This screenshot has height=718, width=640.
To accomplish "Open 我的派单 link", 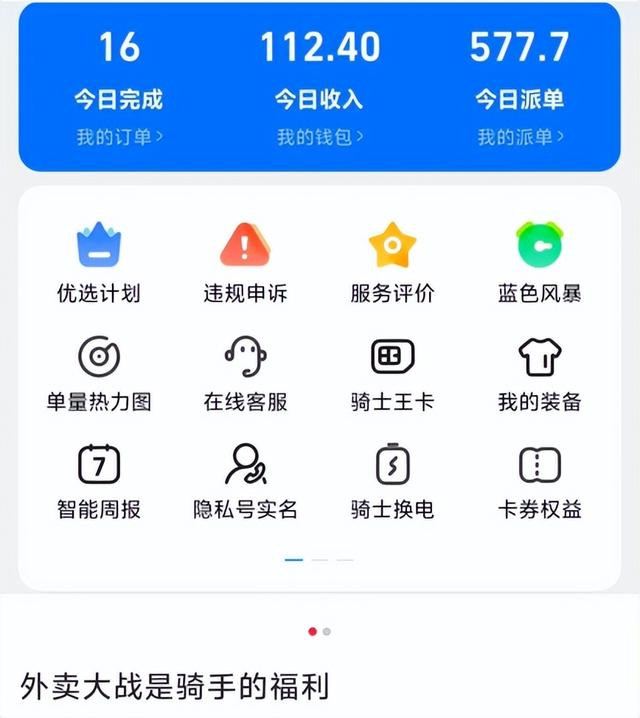I will (520, 137).
